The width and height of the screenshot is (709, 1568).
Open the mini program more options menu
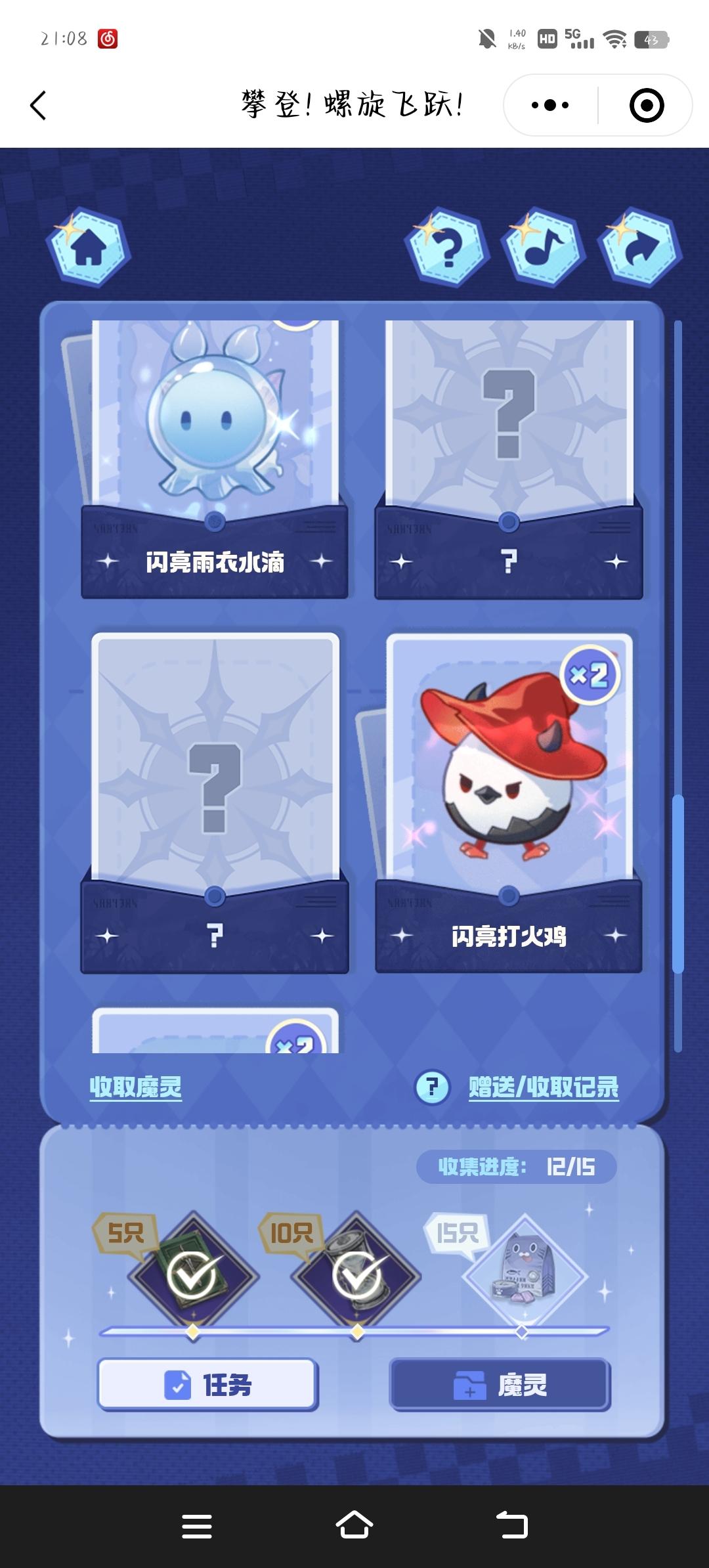550,105
